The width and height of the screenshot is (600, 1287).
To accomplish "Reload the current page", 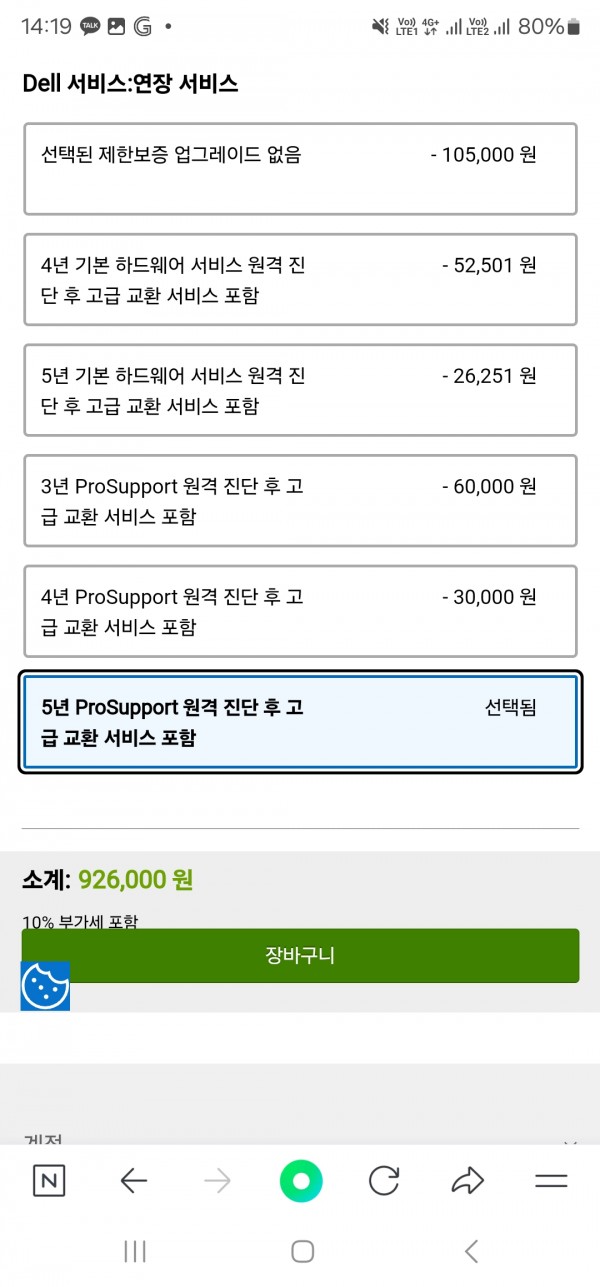I will point(384,1181).
